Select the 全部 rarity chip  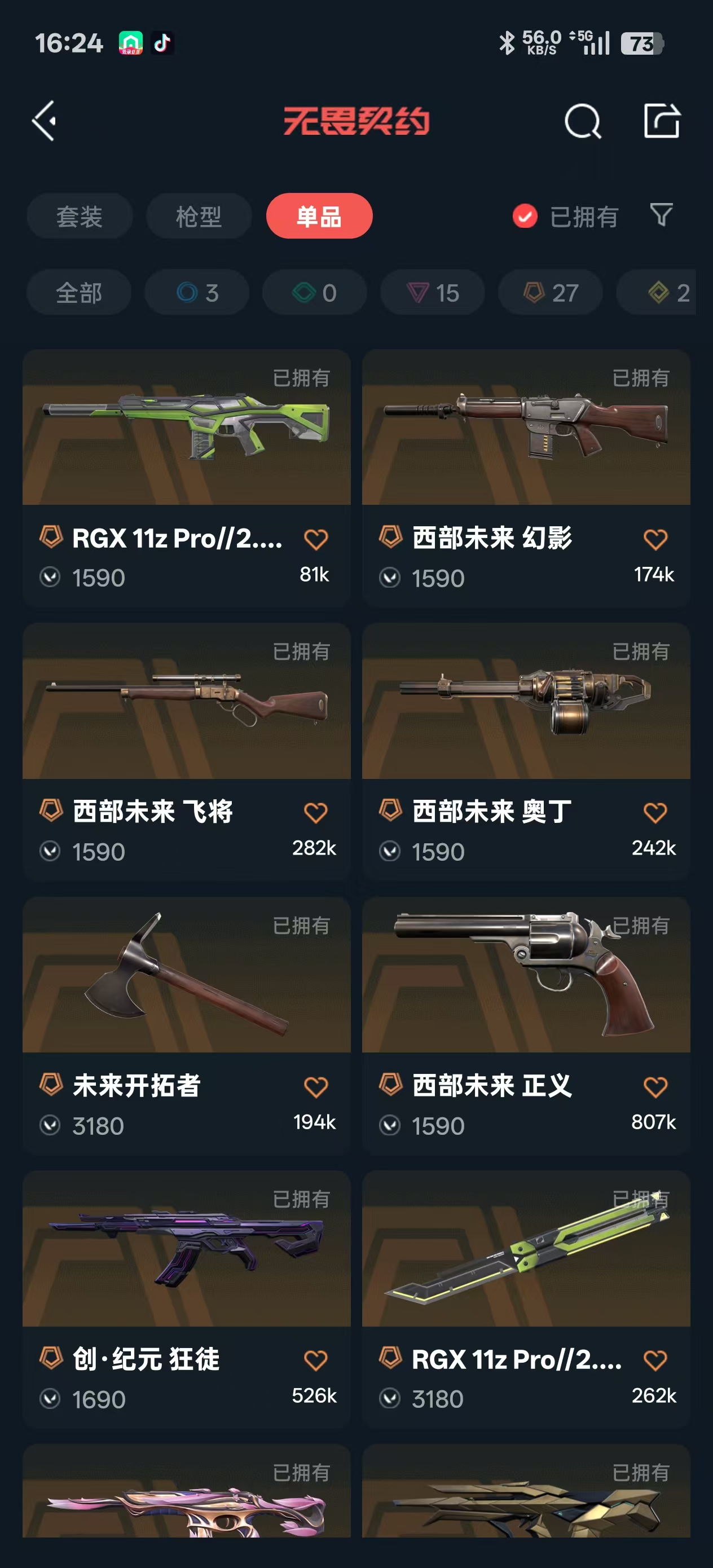click(79, 293)
